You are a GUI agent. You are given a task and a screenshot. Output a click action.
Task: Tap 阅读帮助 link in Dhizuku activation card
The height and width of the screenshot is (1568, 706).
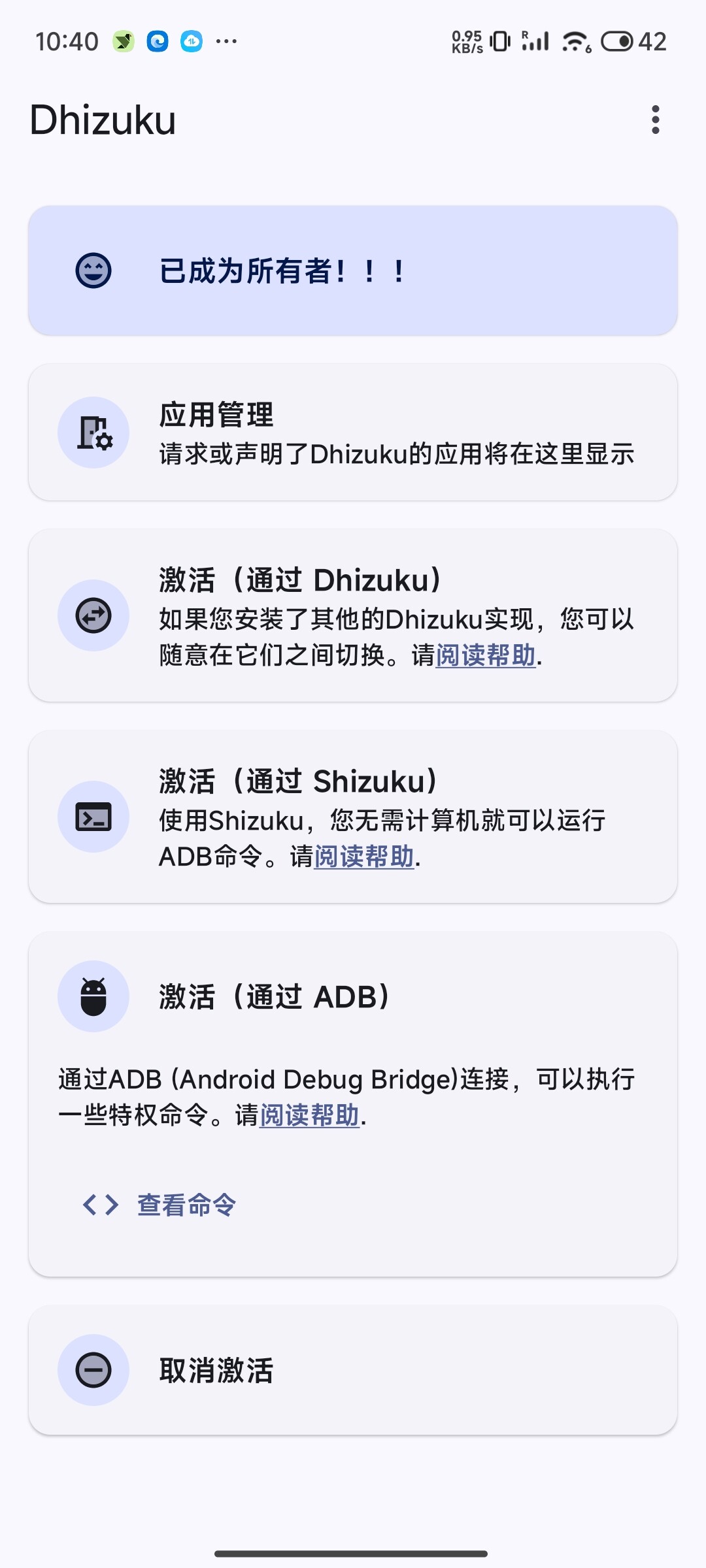(x=486, y=655)
